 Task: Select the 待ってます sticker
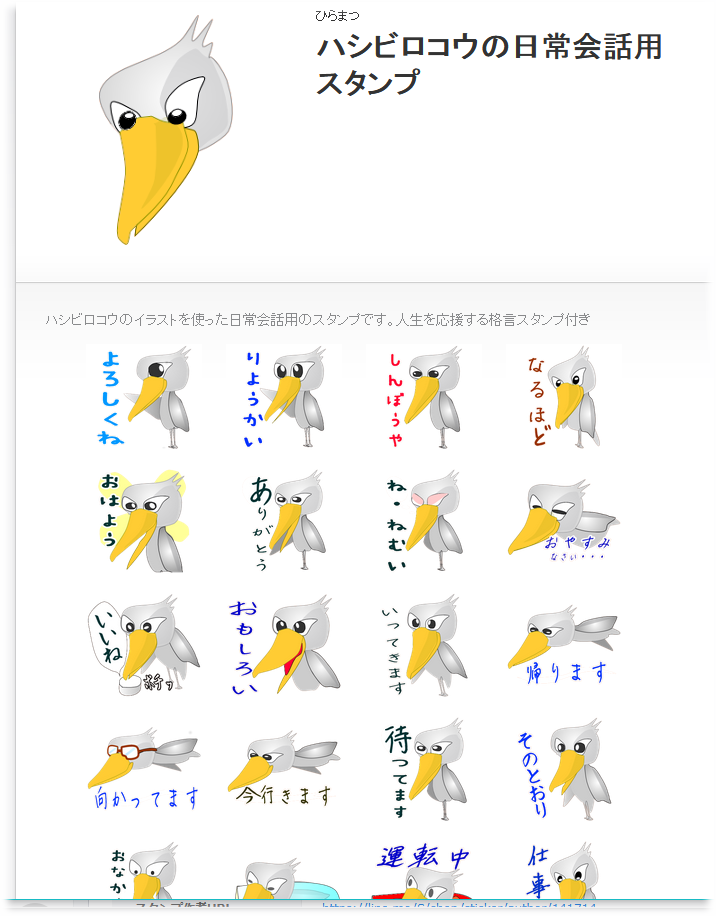[x=424, y=770]
